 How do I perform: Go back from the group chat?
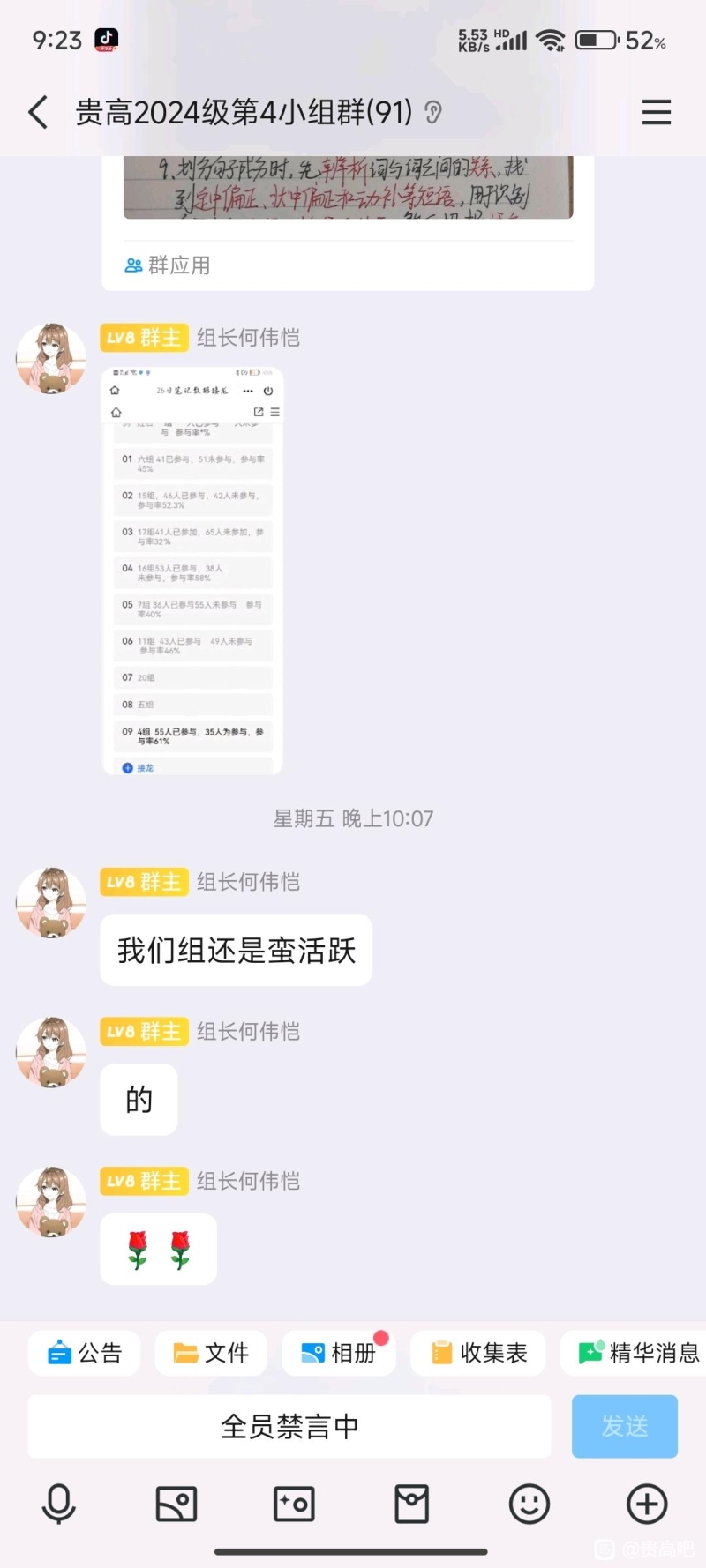[x=38, y=113]
